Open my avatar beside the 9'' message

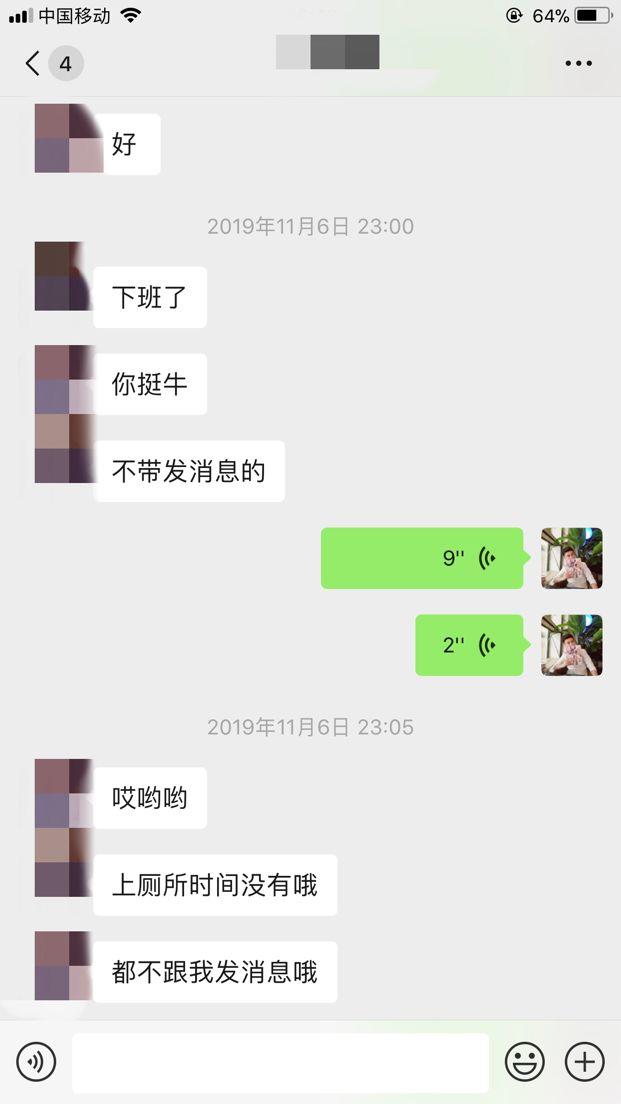(x=571, y=558)
